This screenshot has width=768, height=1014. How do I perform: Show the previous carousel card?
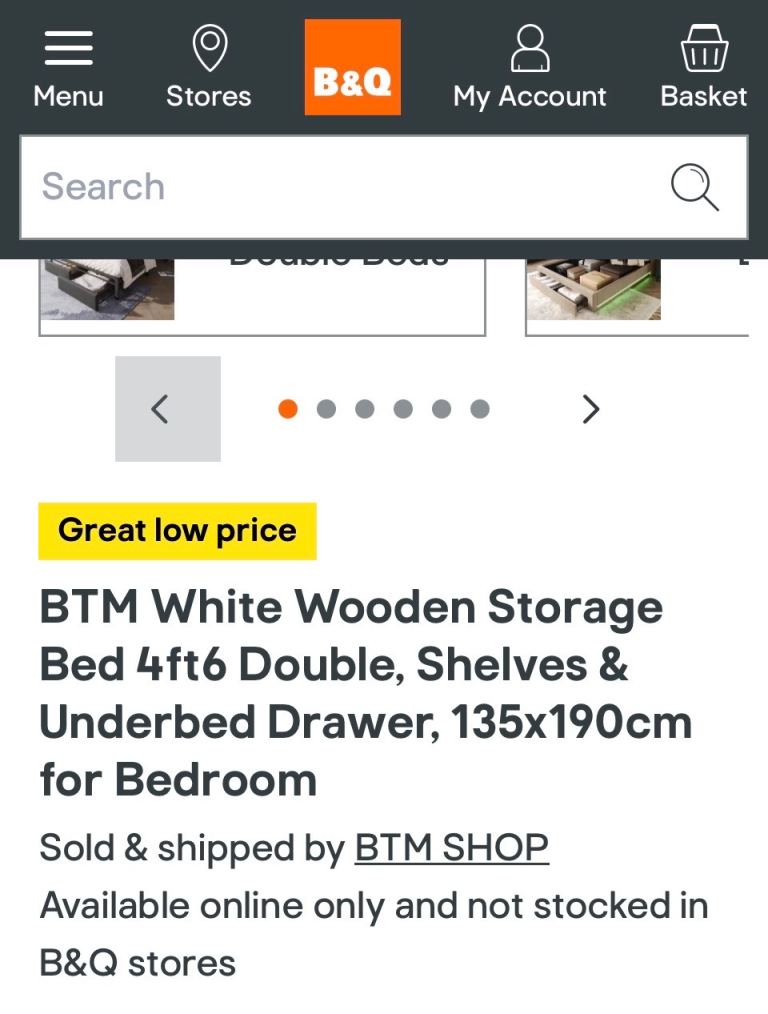[x=168, y=409]
